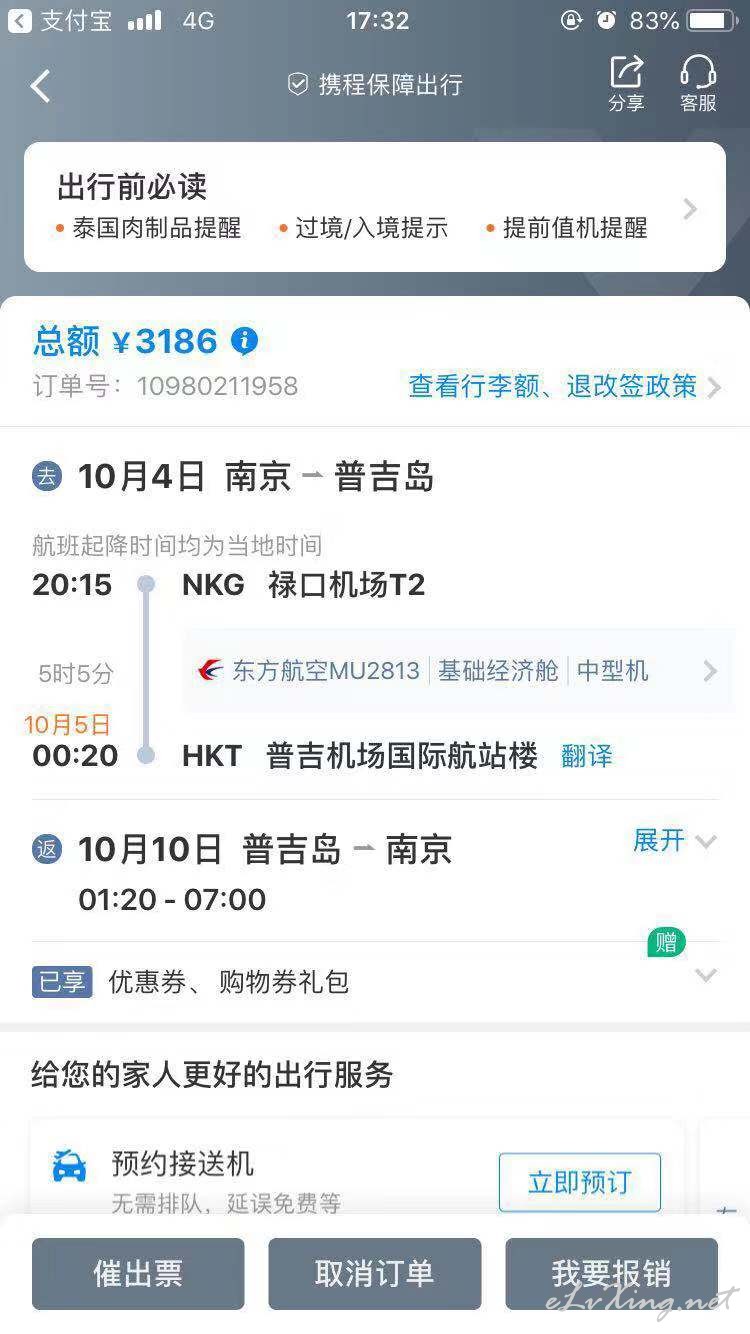The width and height of the screenshot is (750, 1334).
Task: Open the 出行前必读 travel notice card
Action: 375,207
